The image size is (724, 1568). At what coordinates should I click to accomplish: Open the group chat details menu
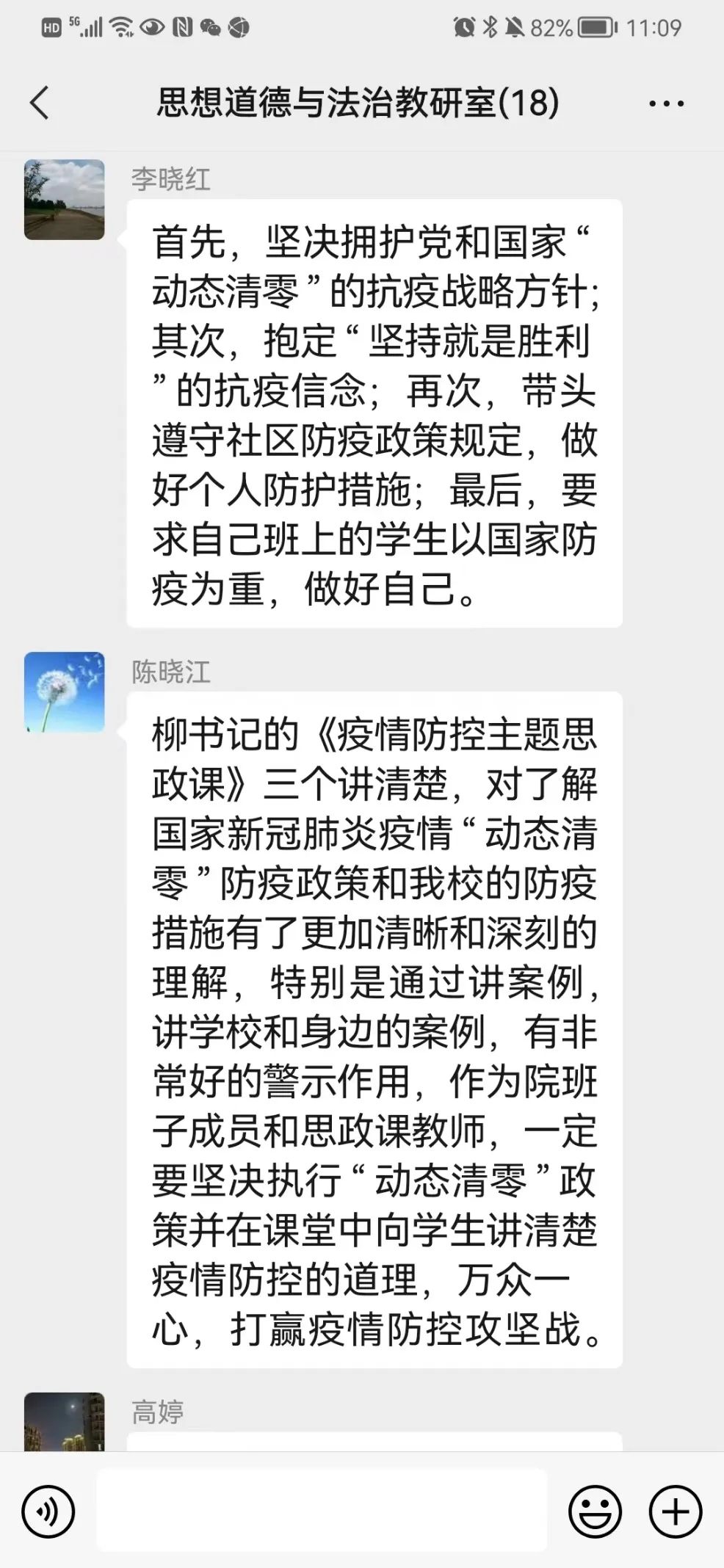click(x=666, y=104)
